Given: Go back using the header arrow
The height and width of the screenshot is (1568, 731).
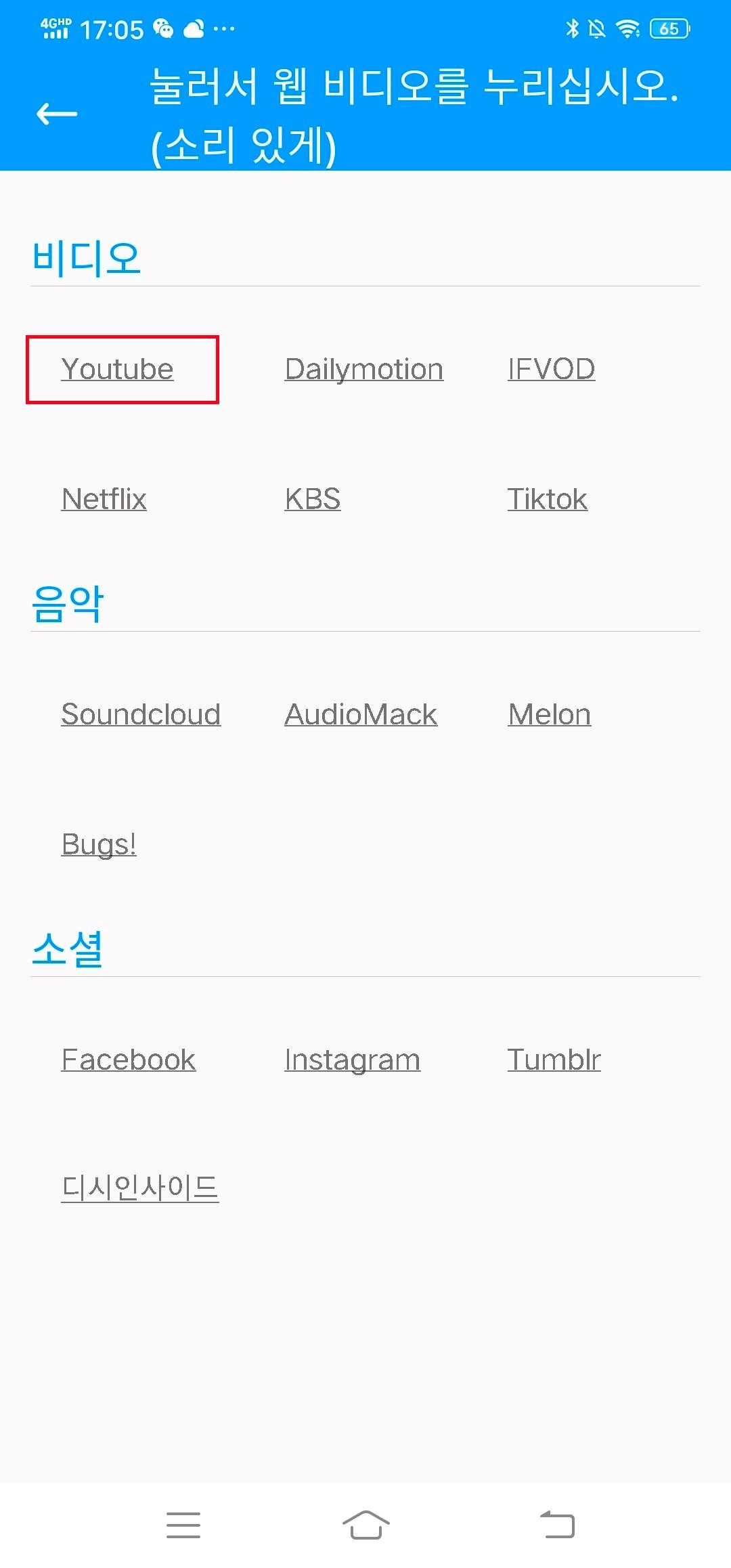Looking at the screenshot, I should [x=57, y=114].
